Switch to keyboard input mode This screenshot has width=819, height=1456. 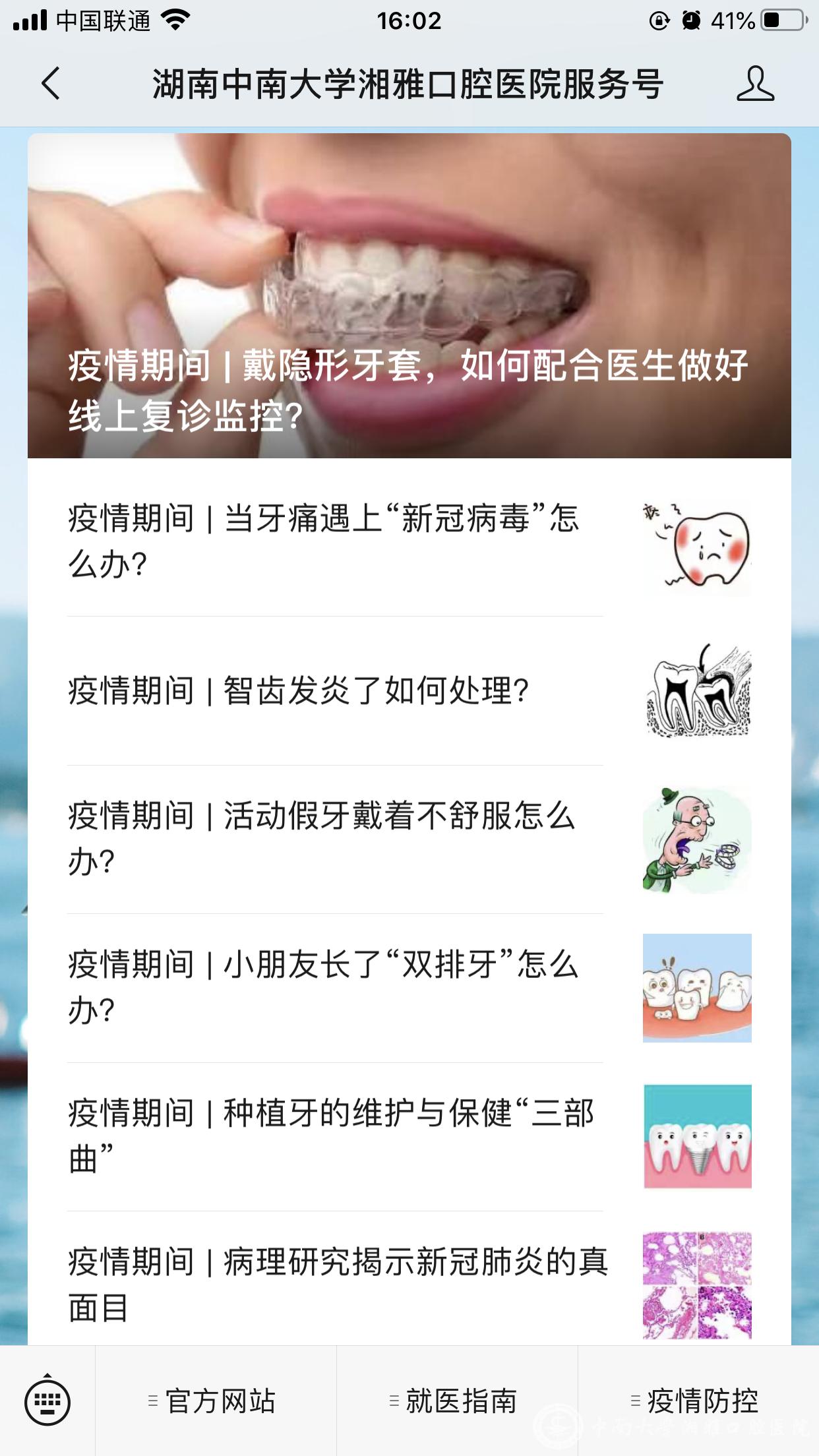(47, 1401)
